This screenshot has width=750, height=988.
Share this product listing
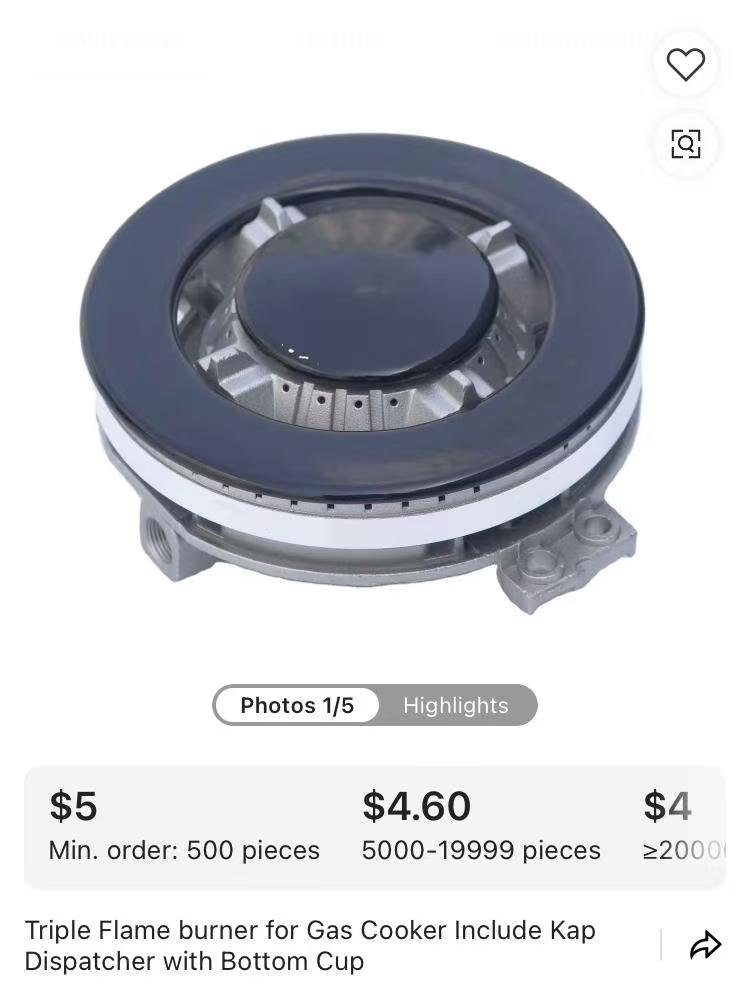coord(705,945)
